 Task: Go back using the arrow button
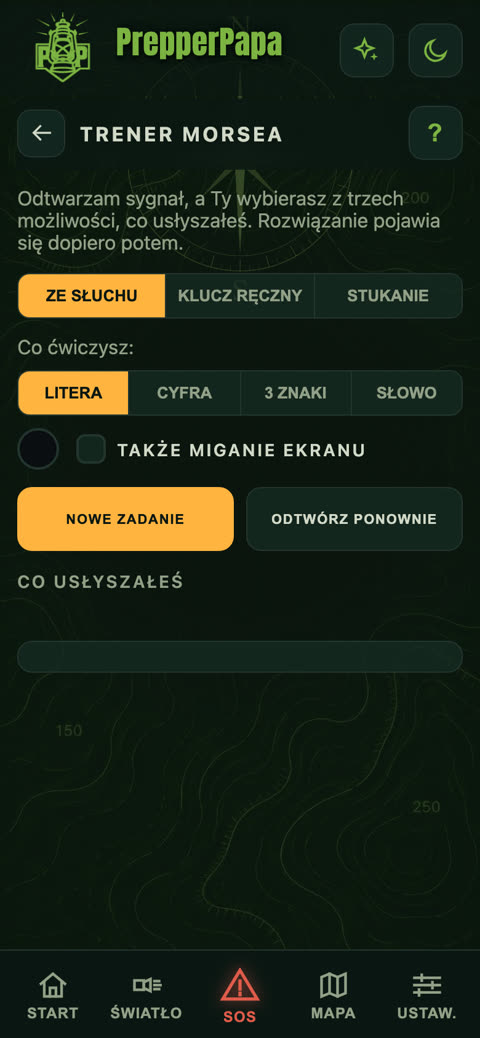click(41, 133)
